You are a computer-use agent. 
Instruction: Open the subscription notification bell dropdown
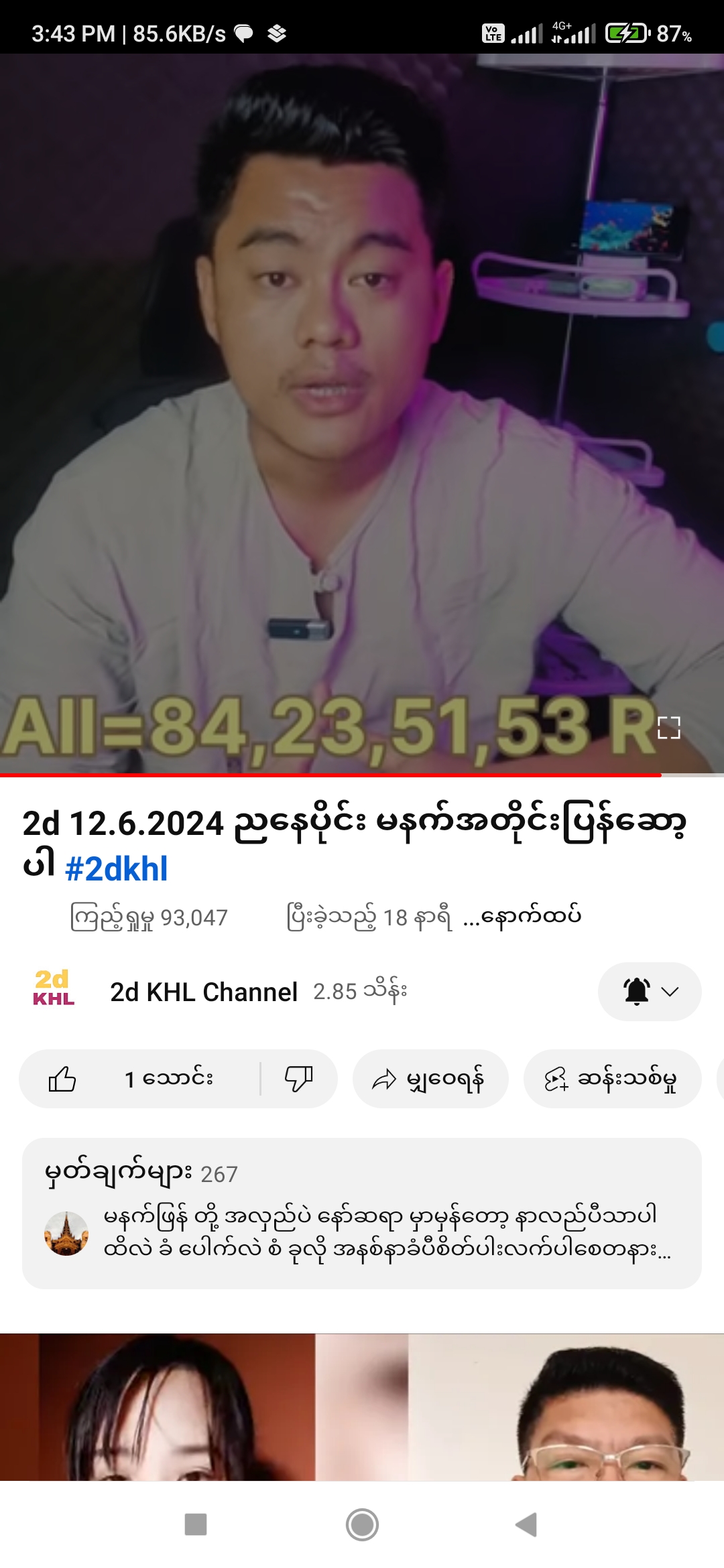pos(650,992)
